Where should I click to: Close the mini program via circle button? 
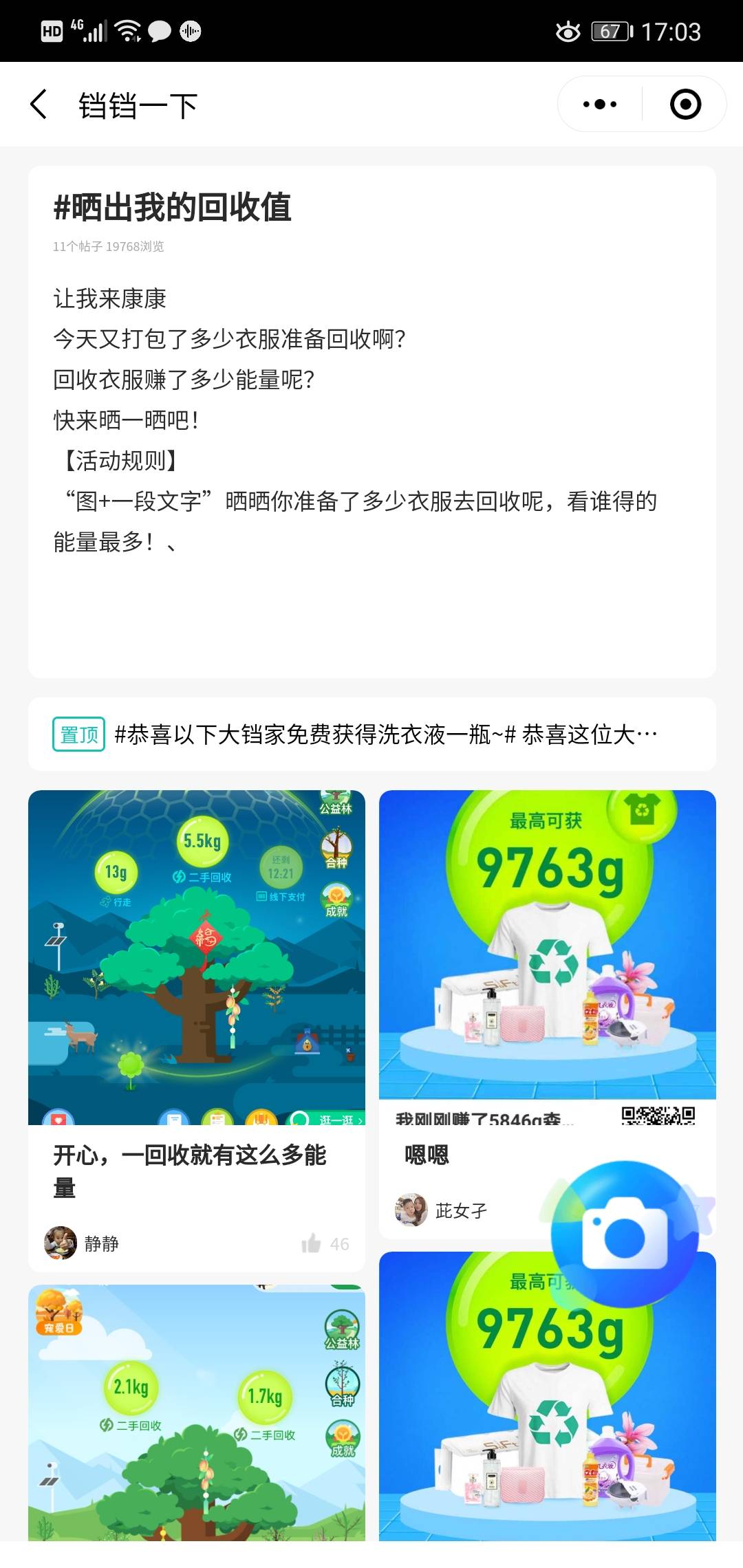(x=685, y=105)
